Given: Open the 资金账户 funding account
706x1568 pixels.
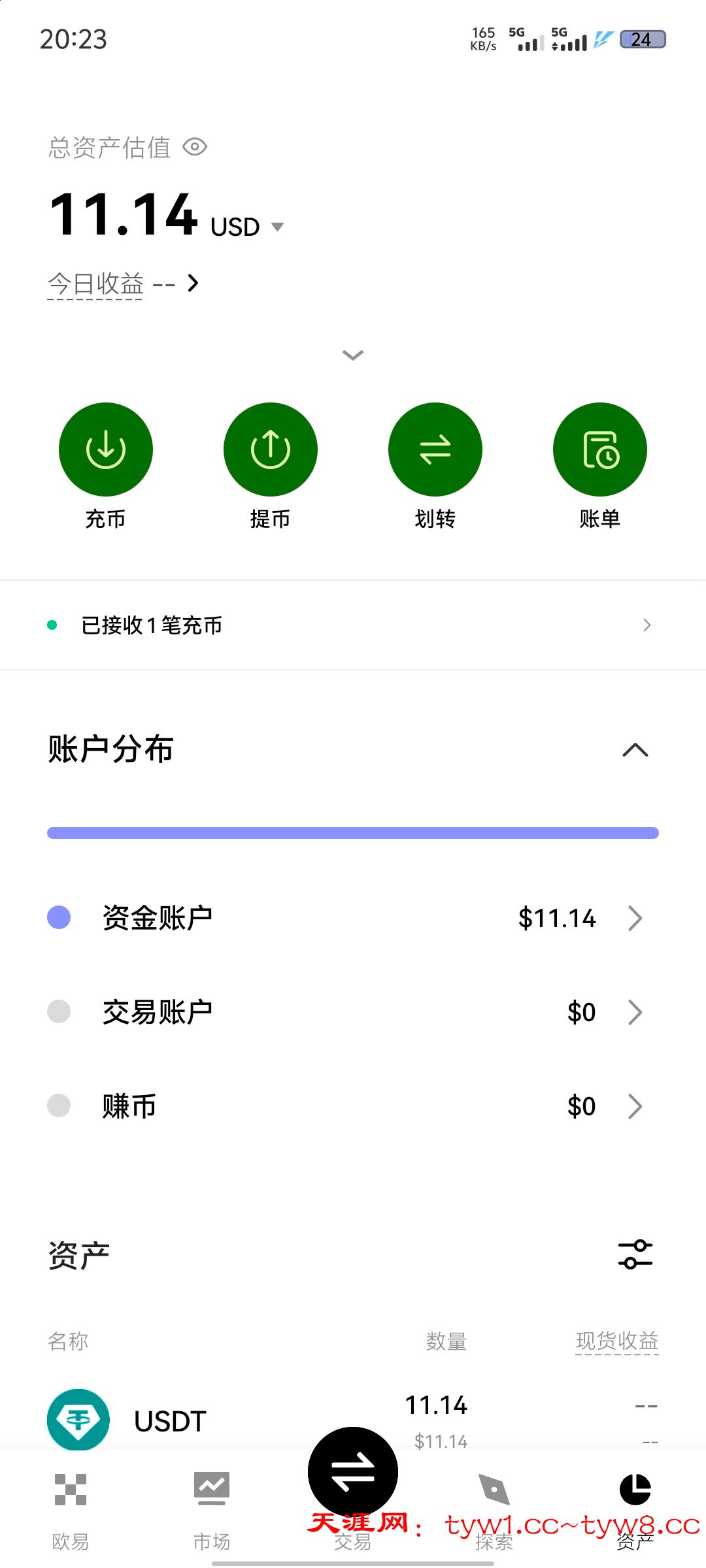Looking at the screenshot, I should point(353,918).
